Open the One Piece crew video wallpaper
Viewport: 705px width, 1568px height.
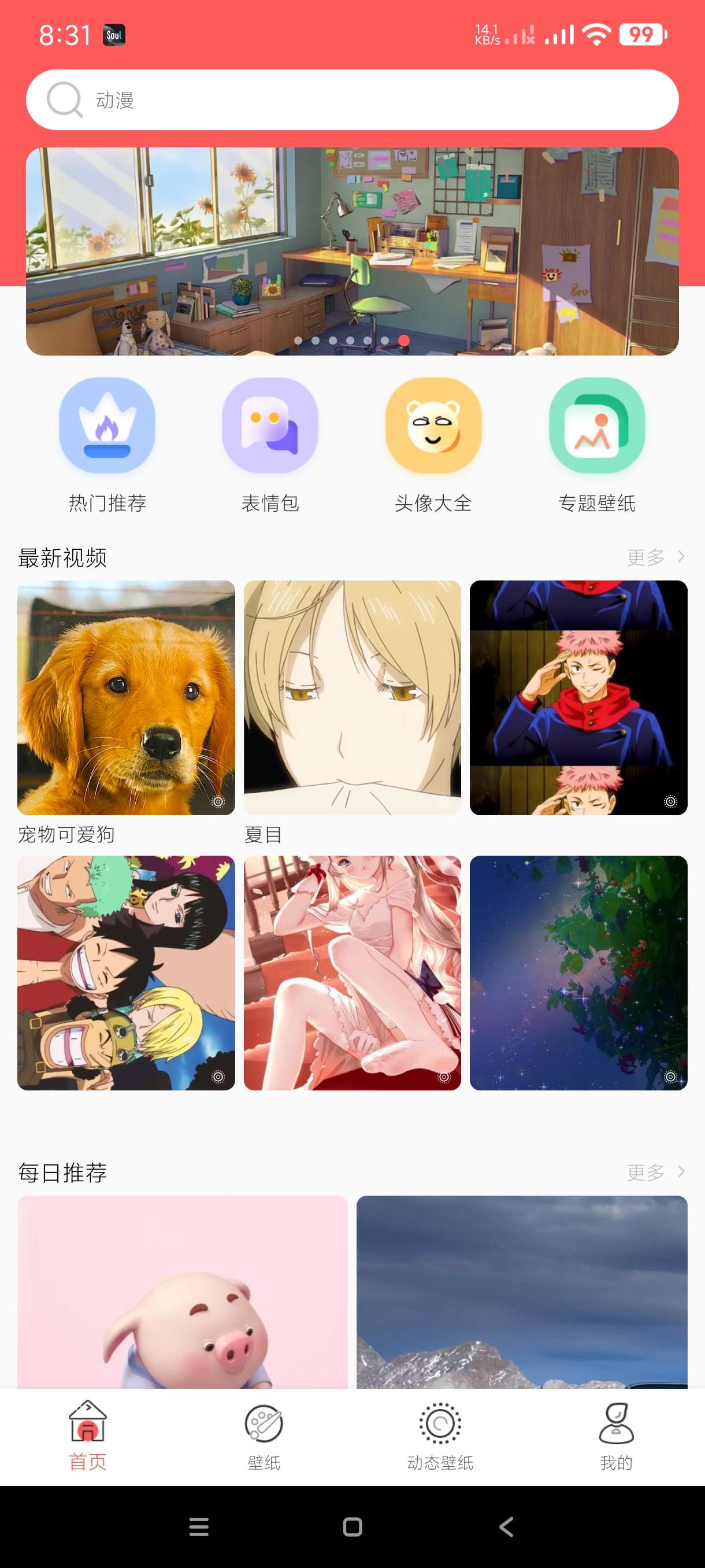126,972
